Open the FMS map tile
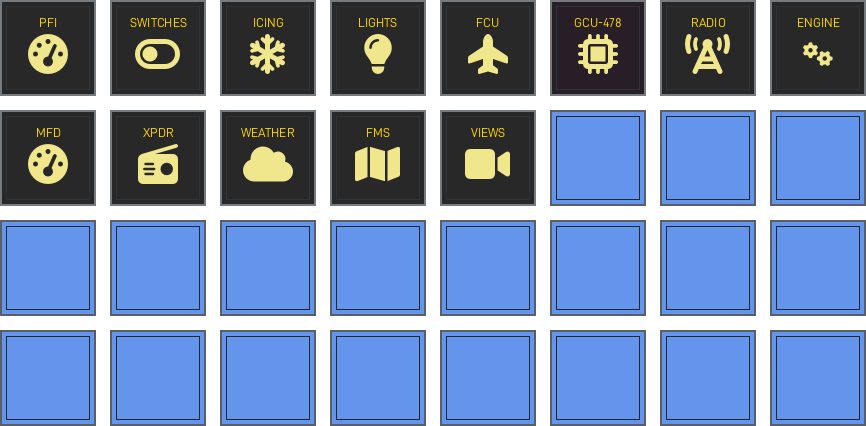Screen dimensions: 866x426 pyautogui.click(x=378, y=158)
